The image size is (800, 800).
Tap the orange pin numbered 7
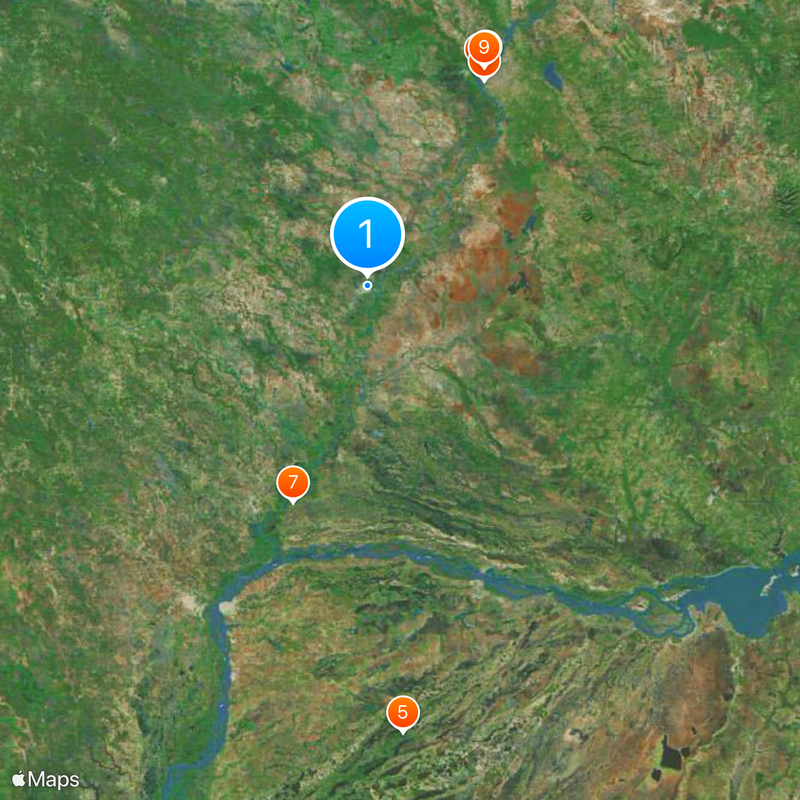[x=293, y=483]
